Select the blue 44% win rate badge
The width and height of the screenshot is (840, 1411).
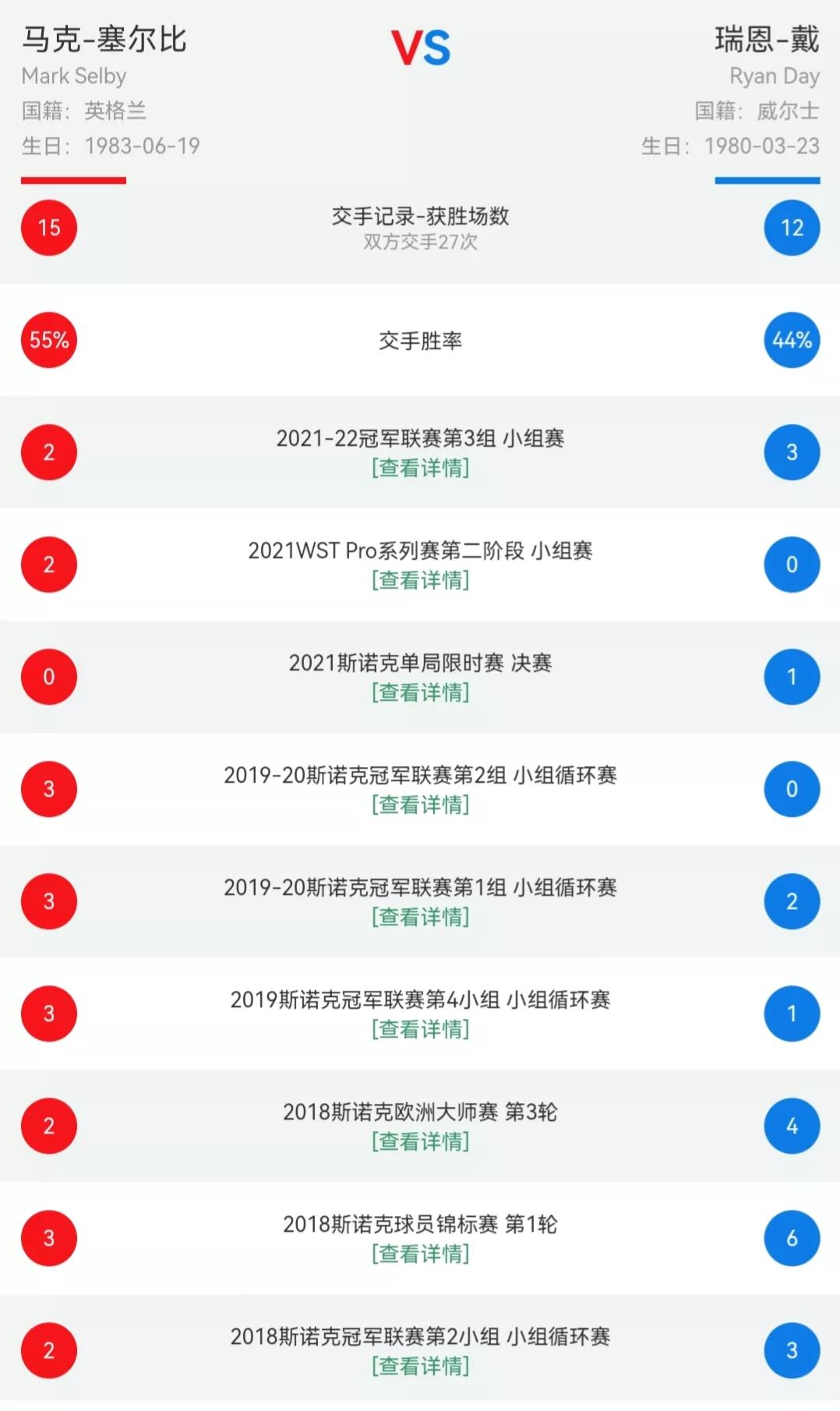(791, 341)
